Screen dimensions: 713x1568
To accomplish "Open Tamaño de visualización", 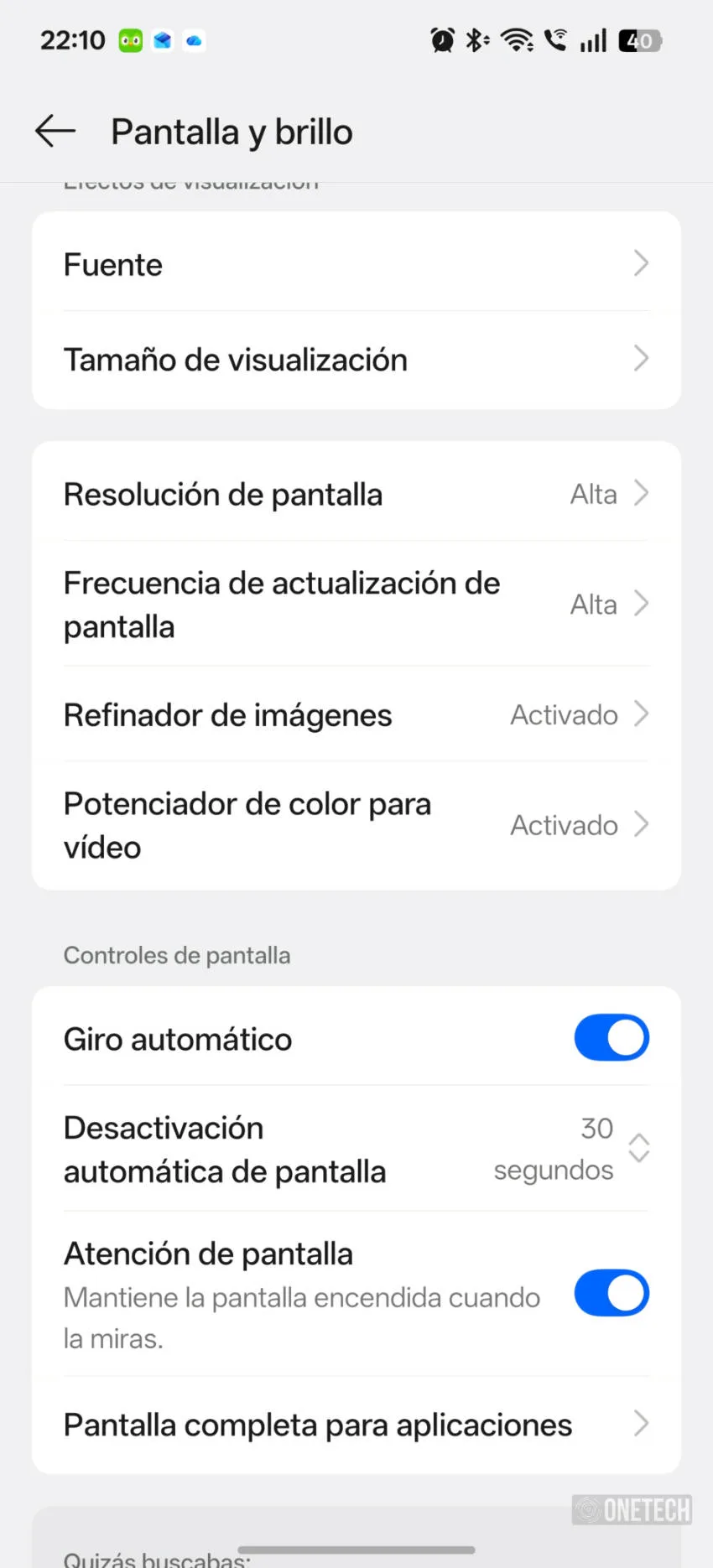I will tap(356, 360).
